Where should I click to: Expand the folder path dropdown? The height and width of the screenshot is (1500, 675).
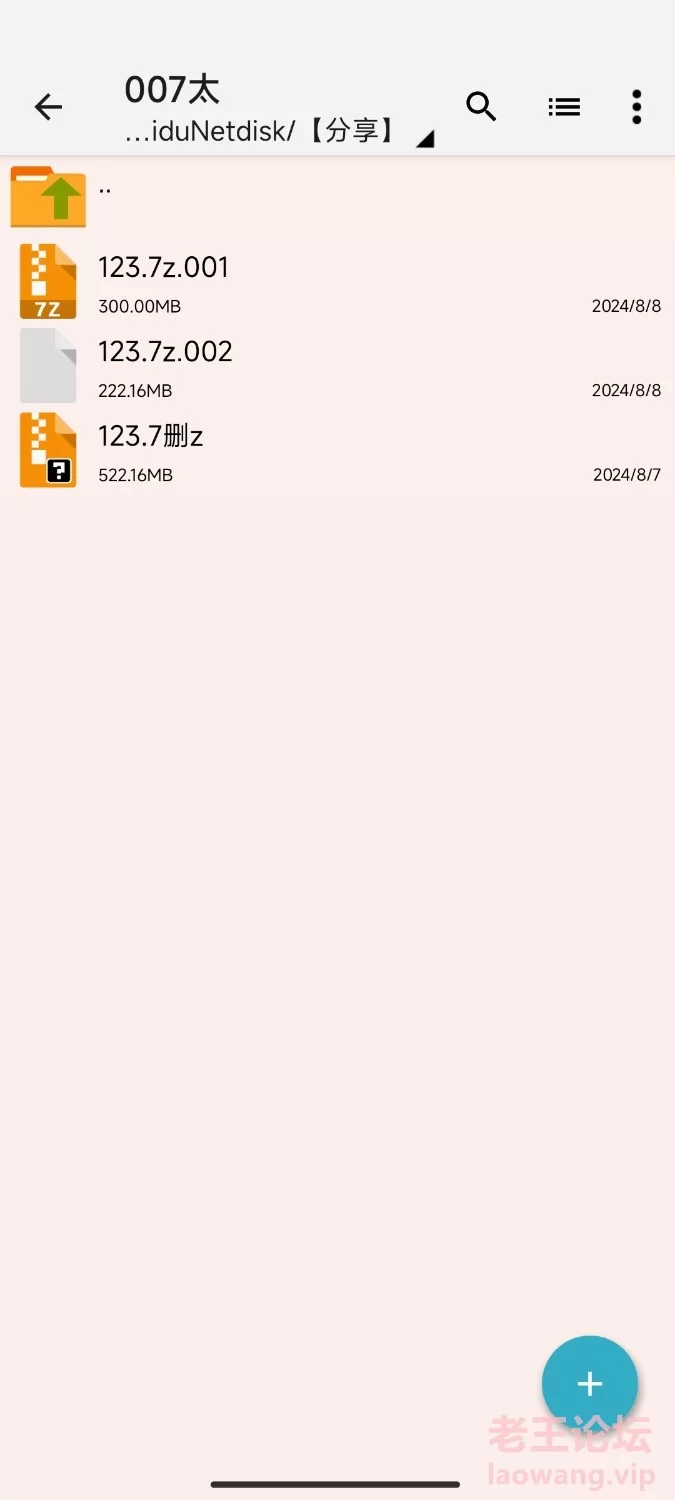pyautogui.click(x=424, y=140)
